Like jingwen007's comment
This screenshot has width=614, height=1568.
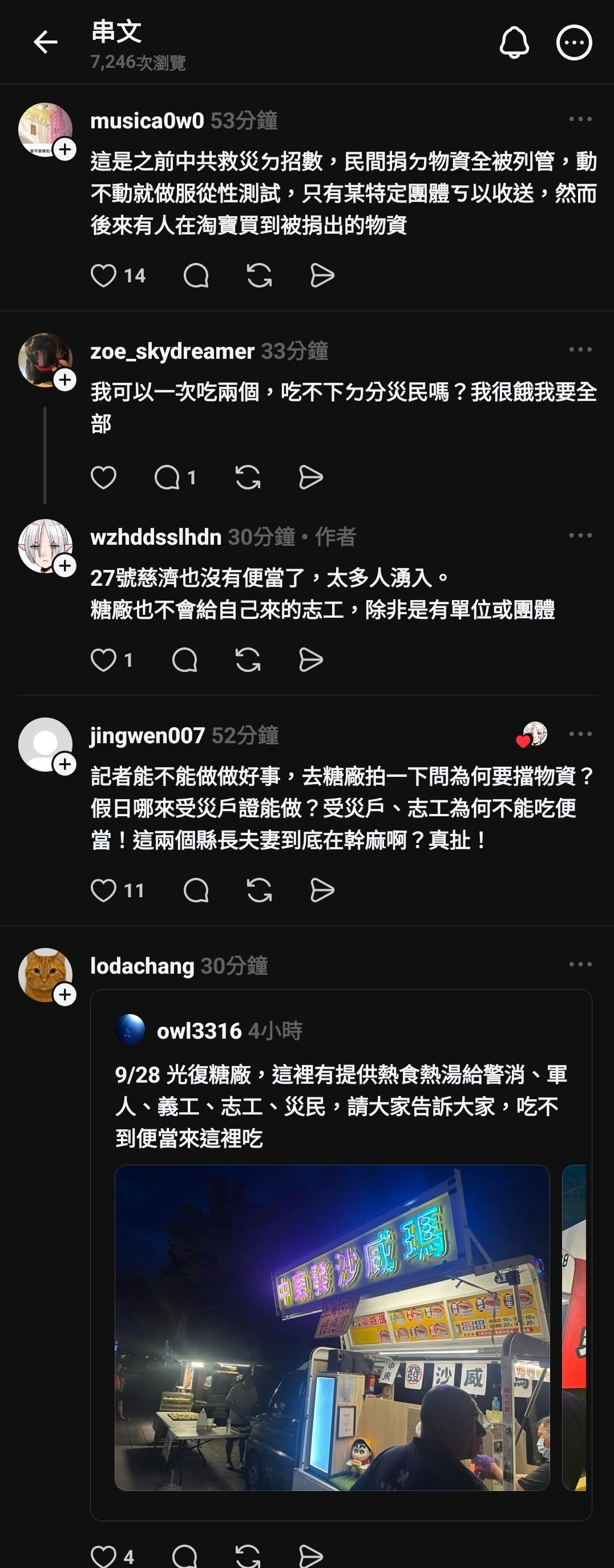tap(103, 890)
